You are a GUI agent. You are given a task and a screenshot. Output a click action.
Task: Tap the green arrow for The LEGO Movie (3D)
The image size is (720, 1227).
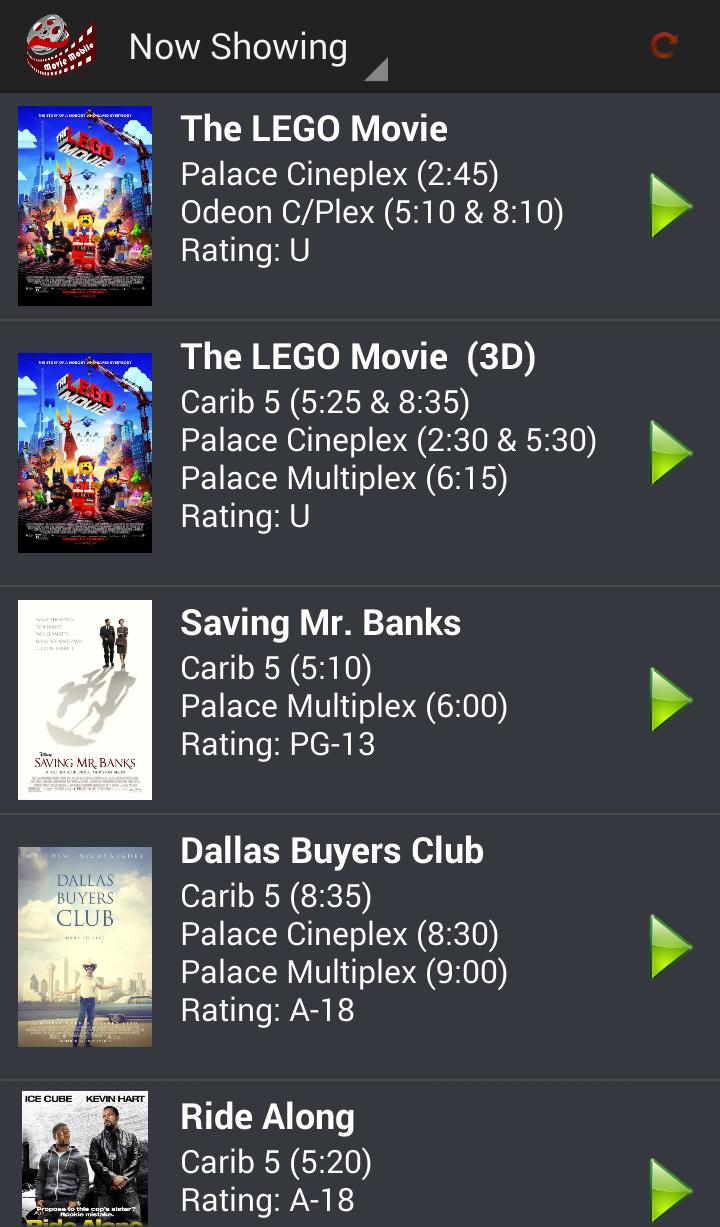coord(670,452)
